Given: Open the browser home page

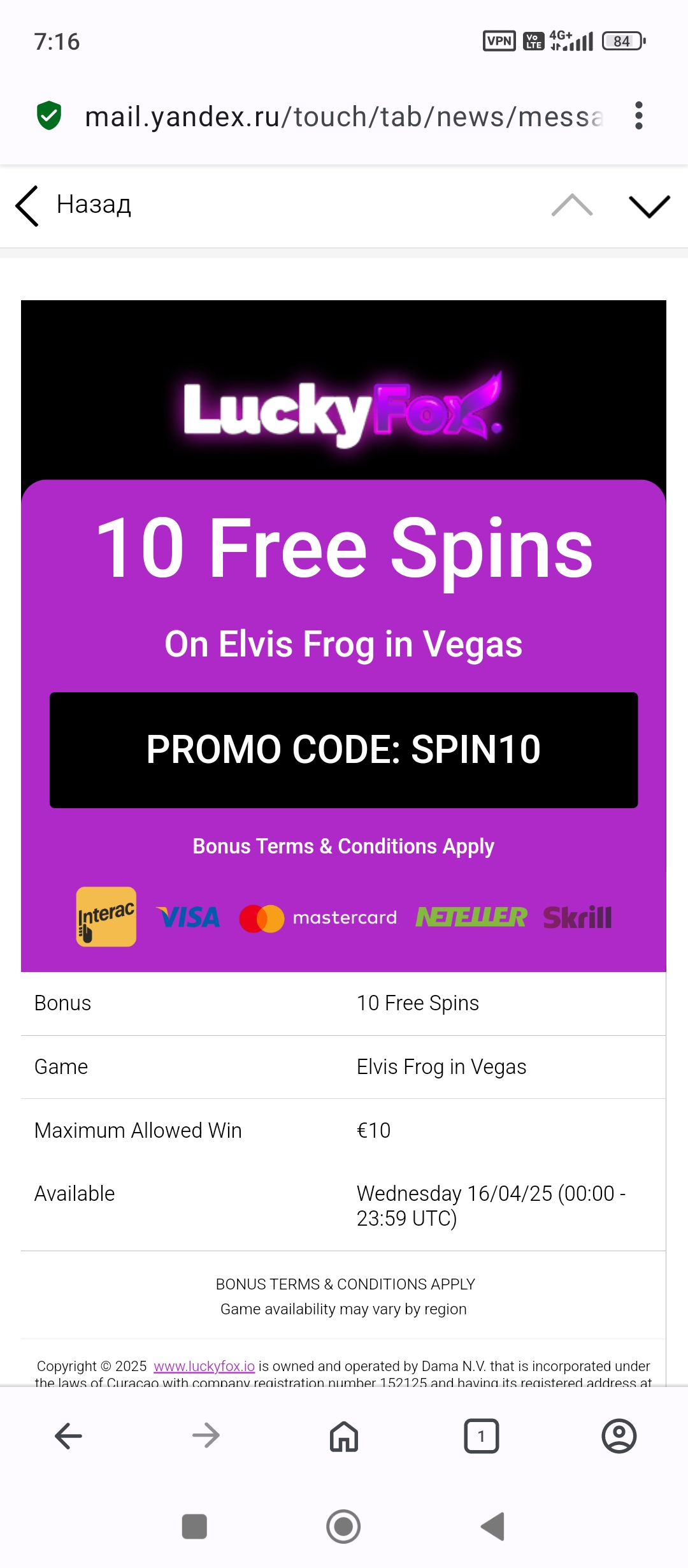Looking at the screenshot, I should pyautogui.click(x=344, y=1436).
